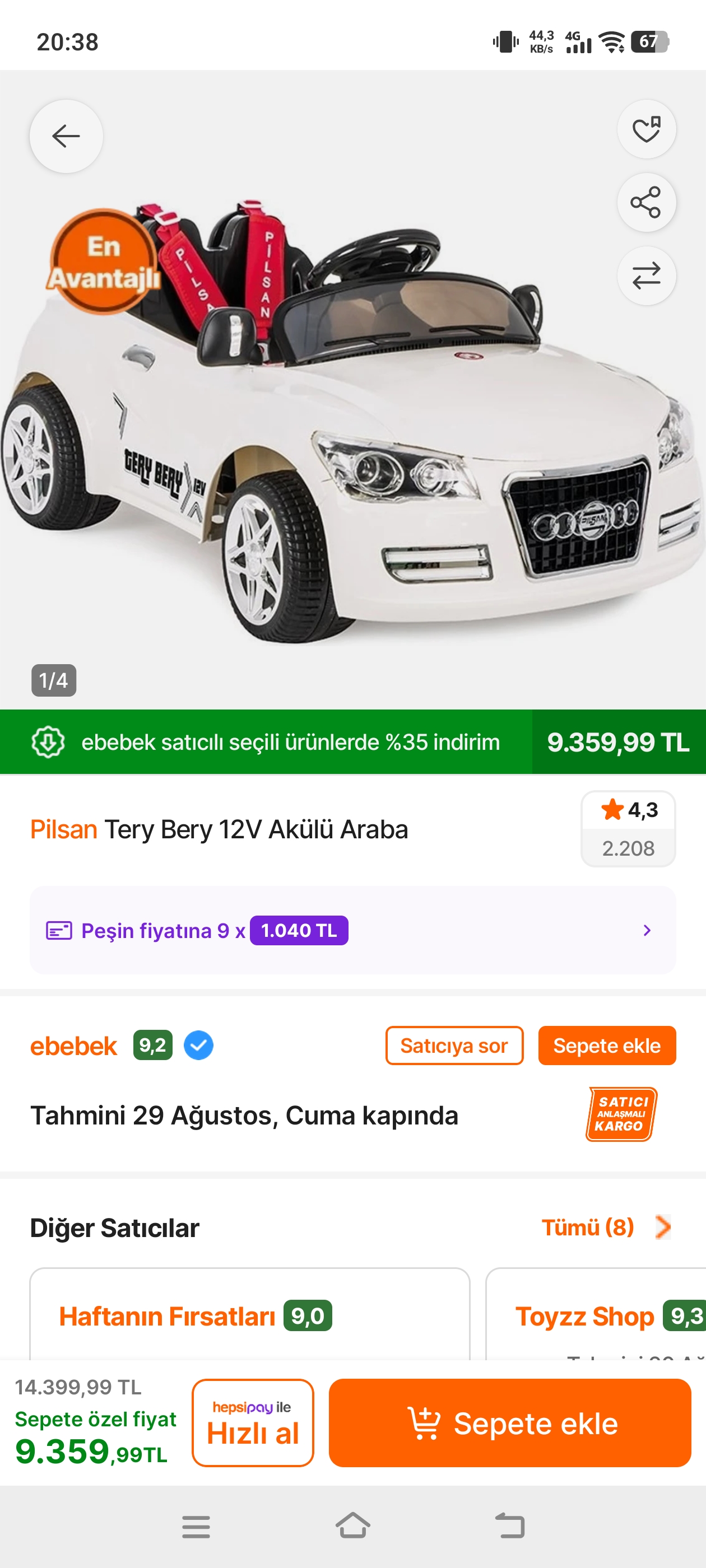
Task: Open the Pilsan brand link
Action: [x=64, y=830]
